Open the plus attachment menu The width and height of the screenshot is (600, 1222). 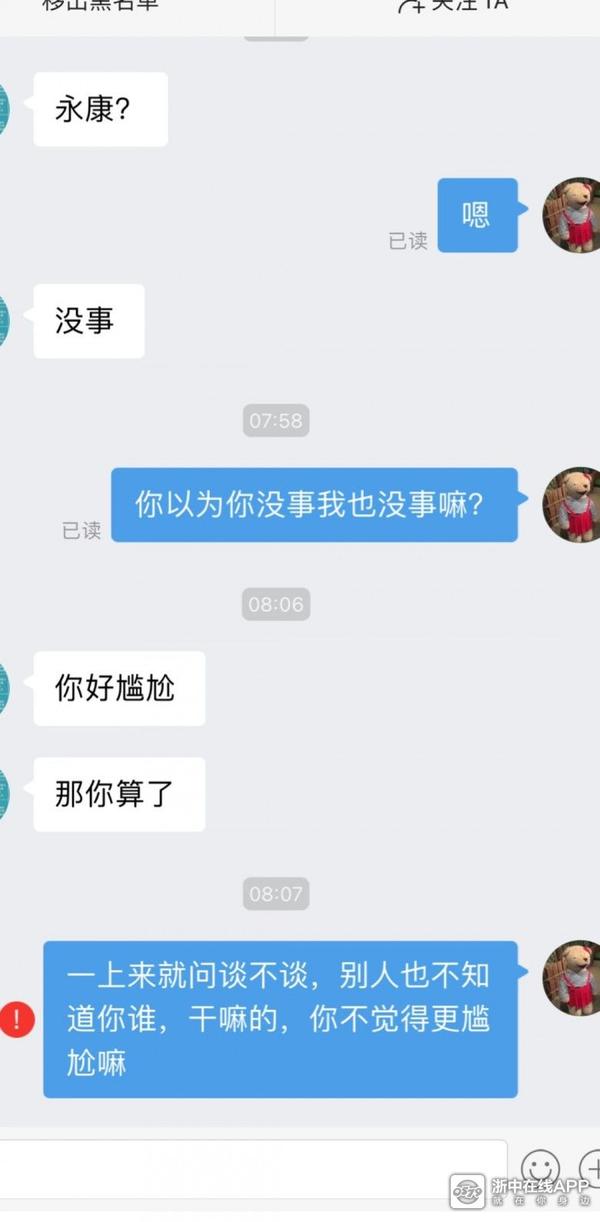coord(589,1166)
